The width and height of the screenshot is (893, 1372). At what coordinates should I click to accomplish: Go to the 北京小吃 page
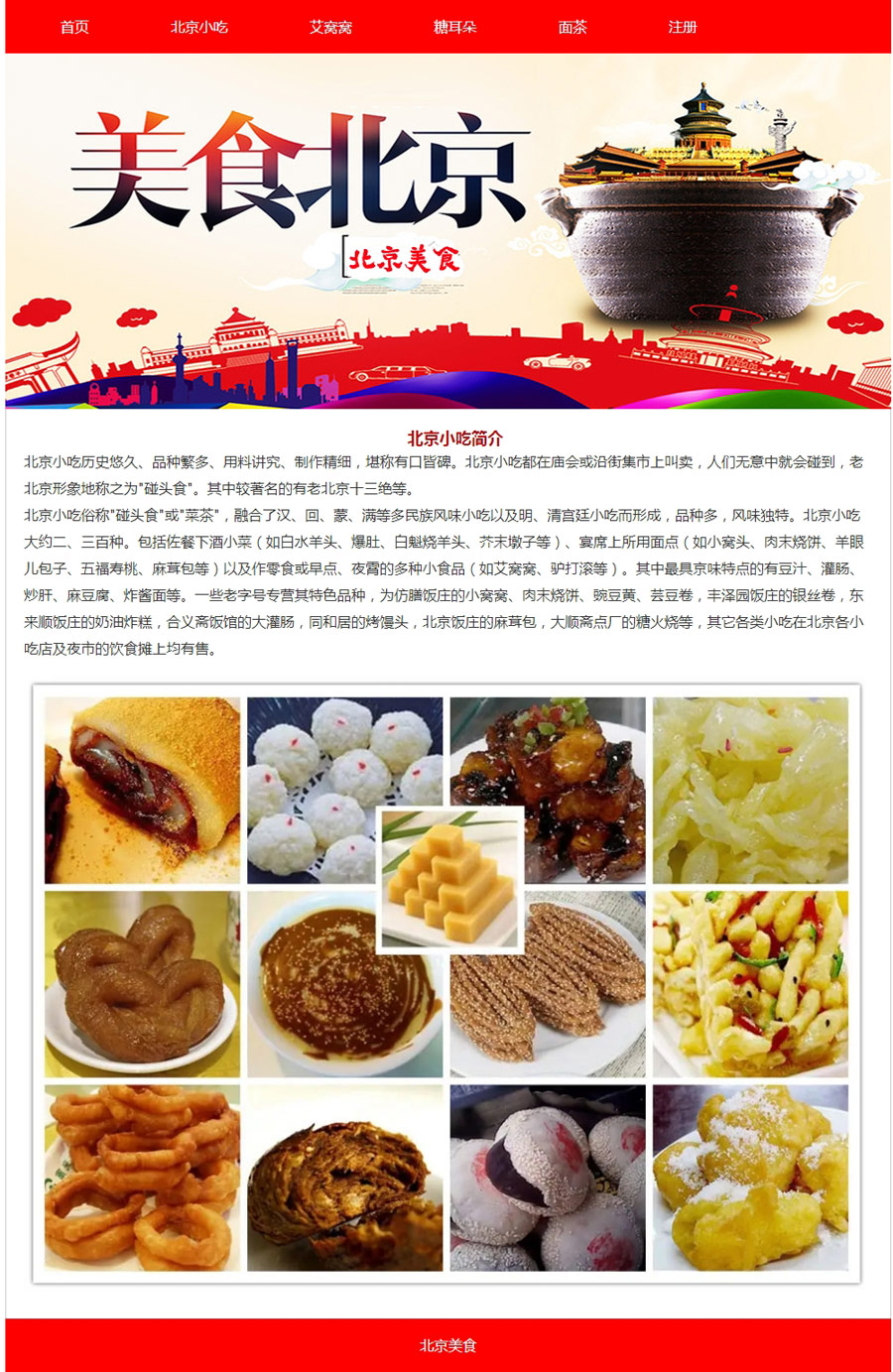(198, 27)
